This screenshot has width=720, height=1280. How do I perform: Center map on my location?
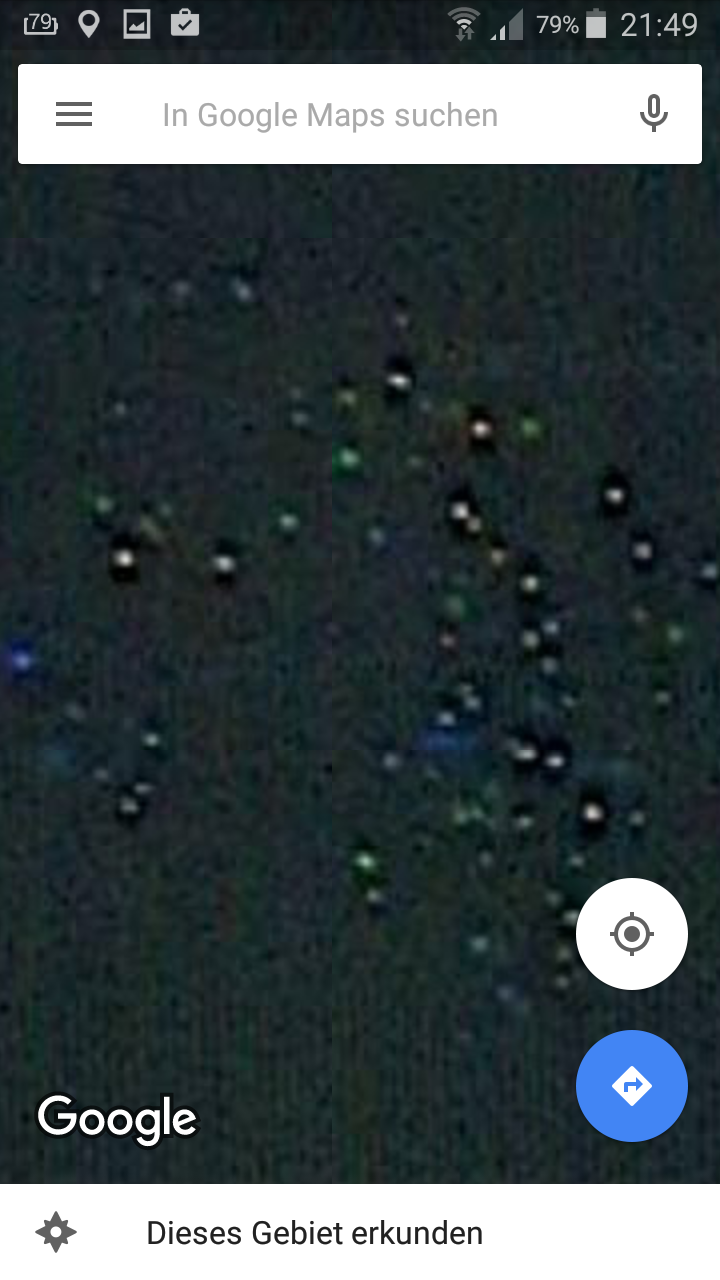pyautogui.click(x=632, y=934)
